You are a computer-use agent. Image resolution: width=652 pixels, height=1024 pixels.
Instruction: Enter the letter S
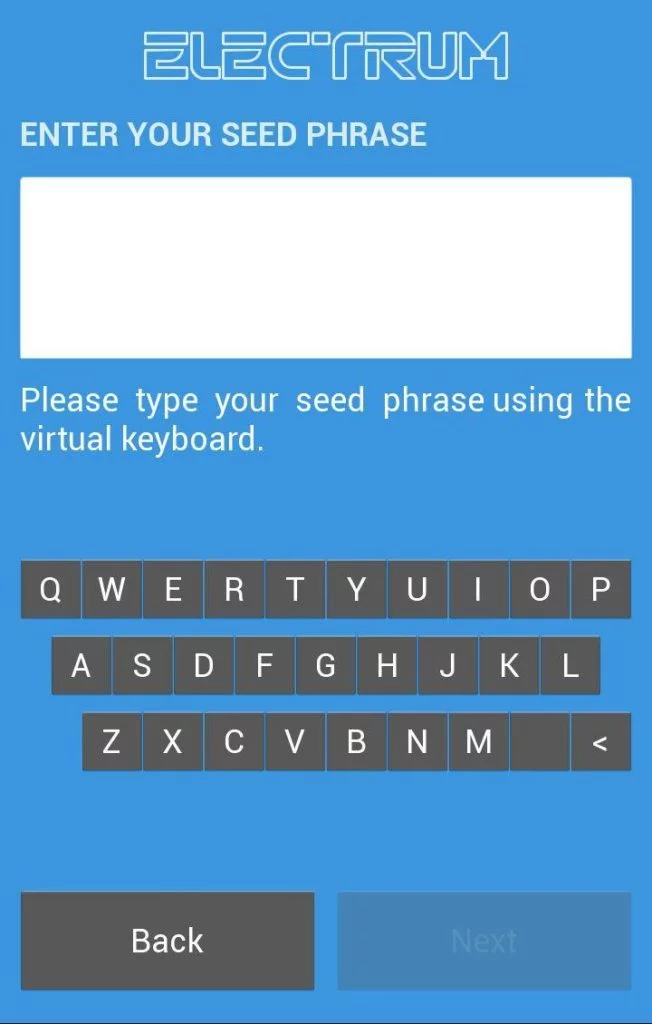tap(142, 666)
